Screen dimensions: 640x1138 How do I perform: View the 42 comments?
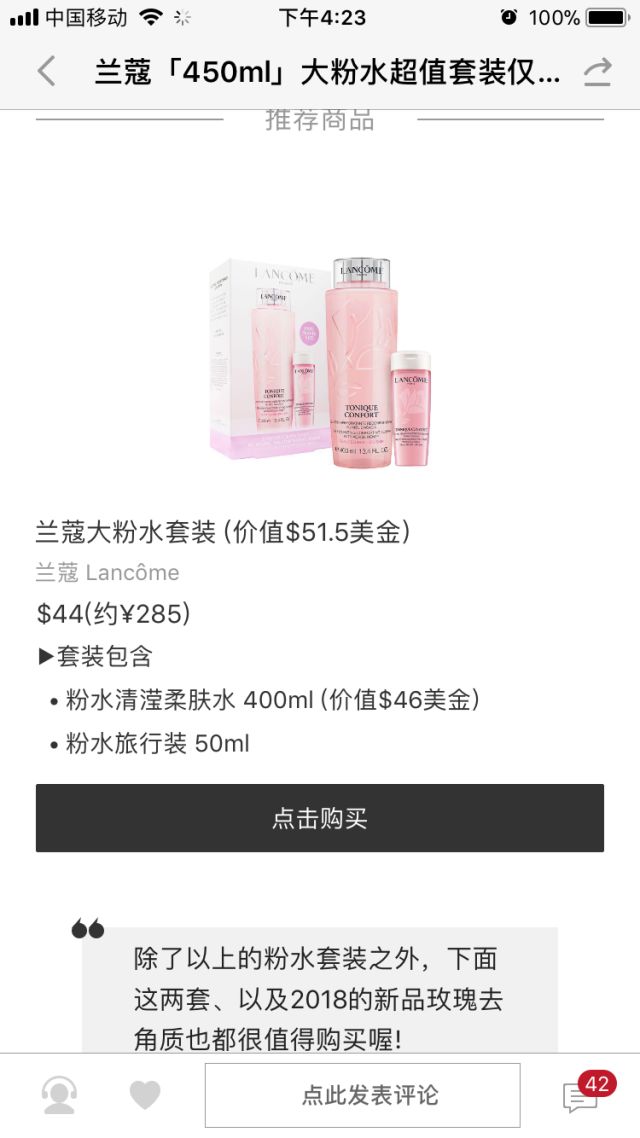(585, 1092)
